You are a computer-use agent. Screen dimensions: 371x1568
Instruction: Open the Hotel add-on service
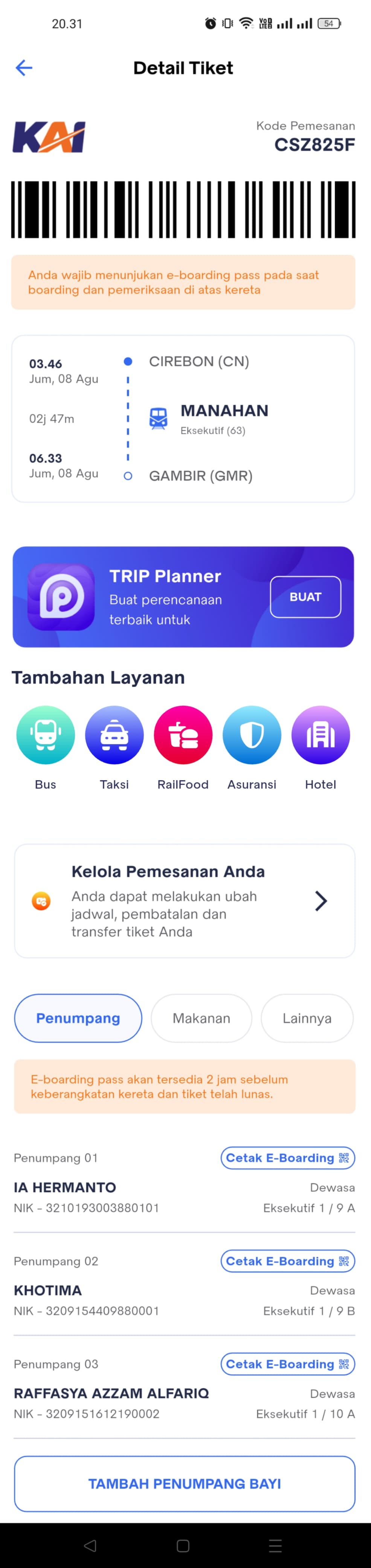pos(321,735)
